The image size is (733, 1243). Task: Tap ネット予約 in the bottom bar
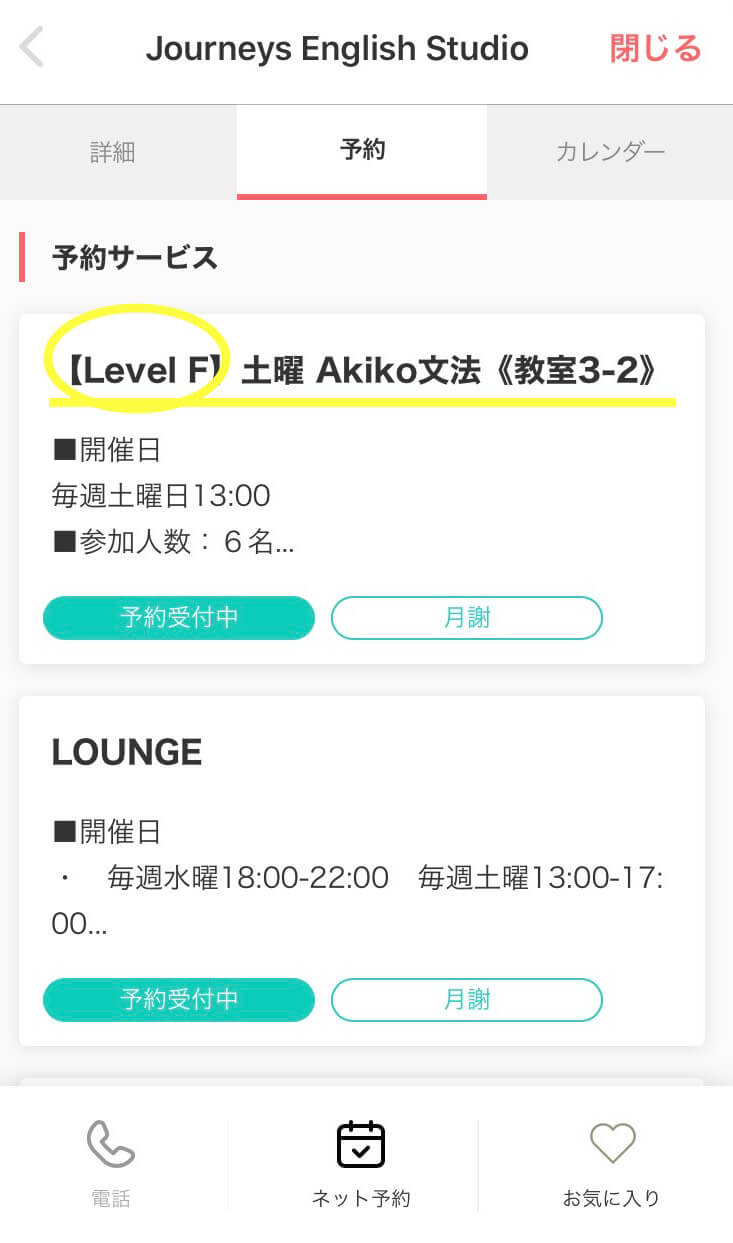(x=361, y=1163)
